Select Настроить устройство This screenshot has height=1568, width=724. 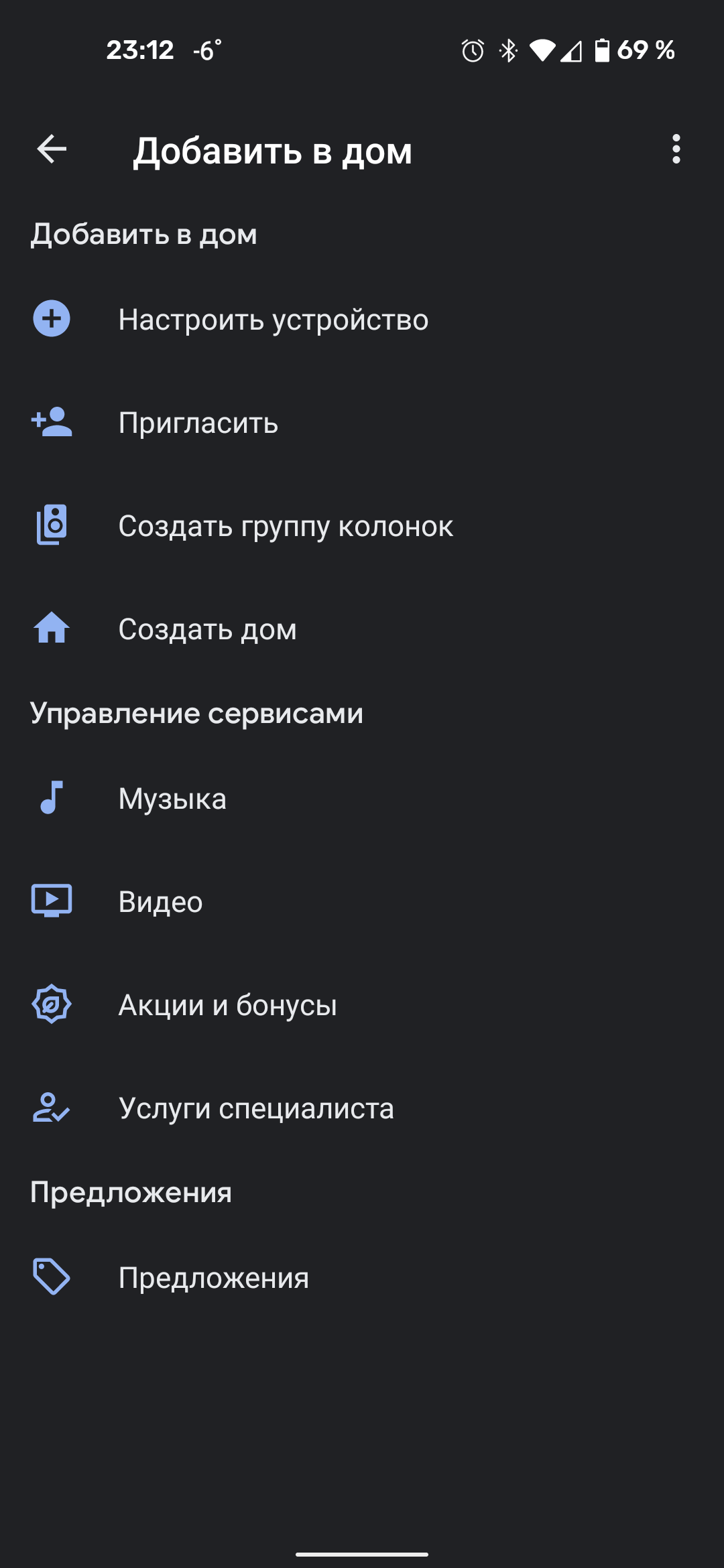click(273, 320)
